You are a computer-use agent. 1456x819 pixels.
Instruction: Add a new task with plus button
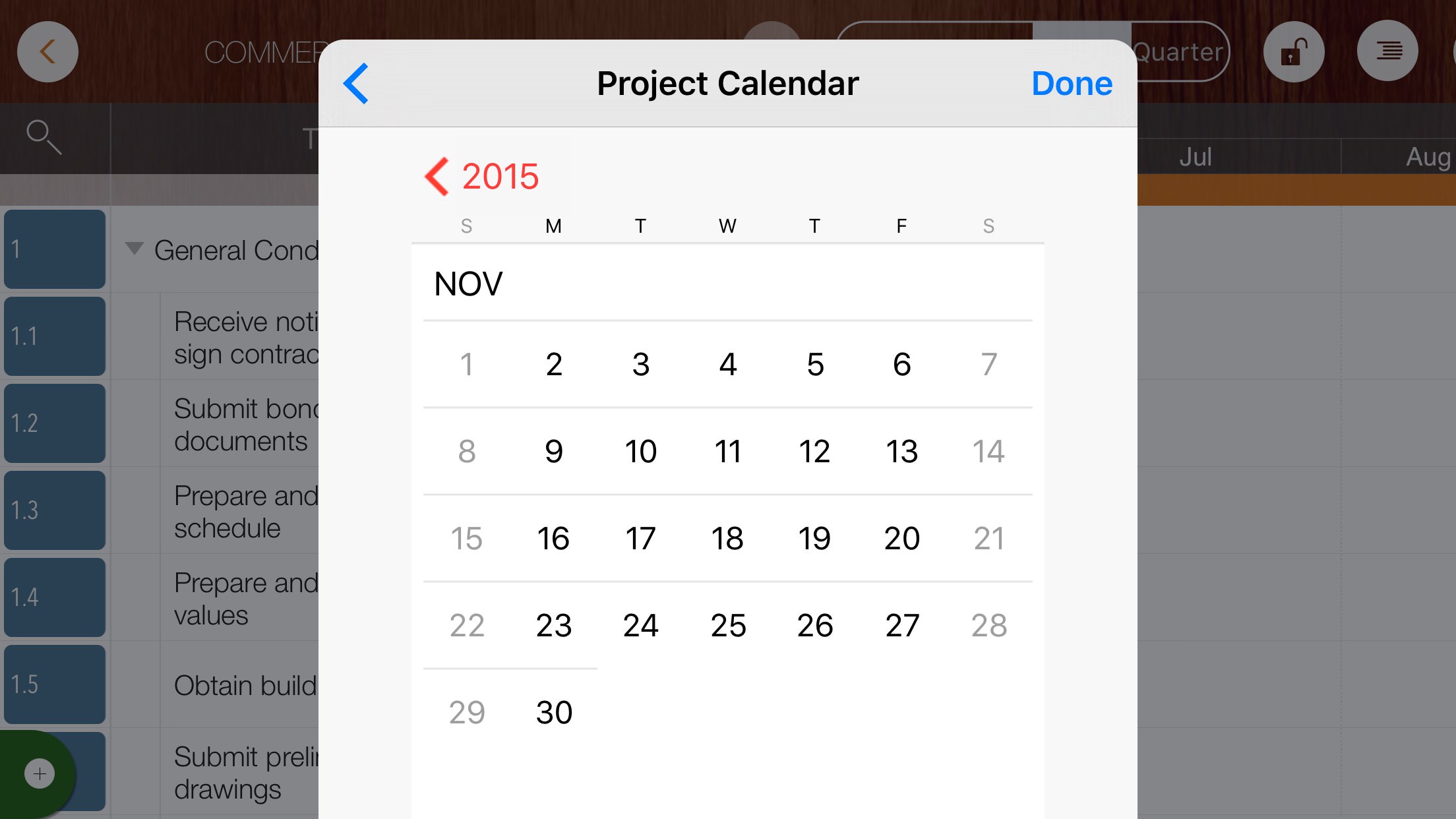pyautogui.click(x=40, y=773)
